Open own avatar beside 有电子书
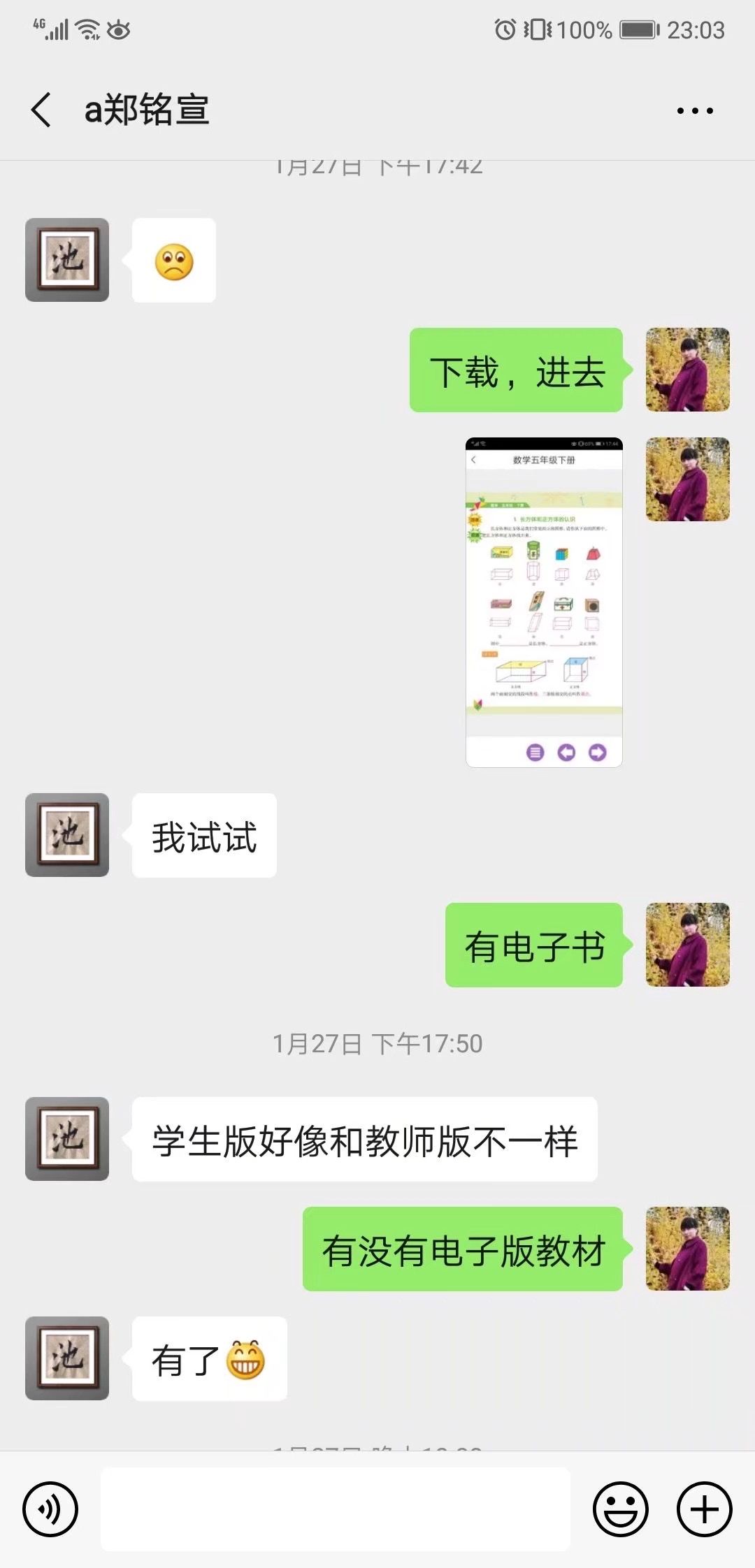 coord(688,945)
